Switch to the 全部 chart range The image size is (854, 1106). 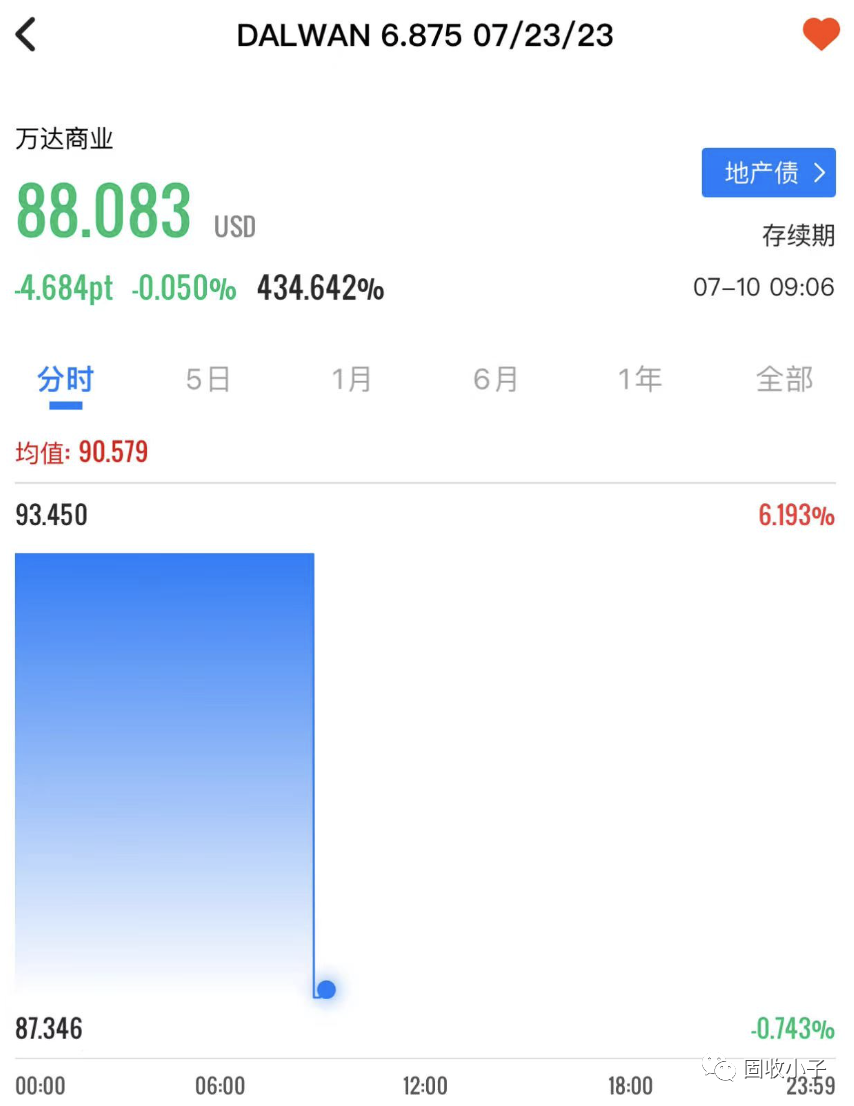[784, 380]
